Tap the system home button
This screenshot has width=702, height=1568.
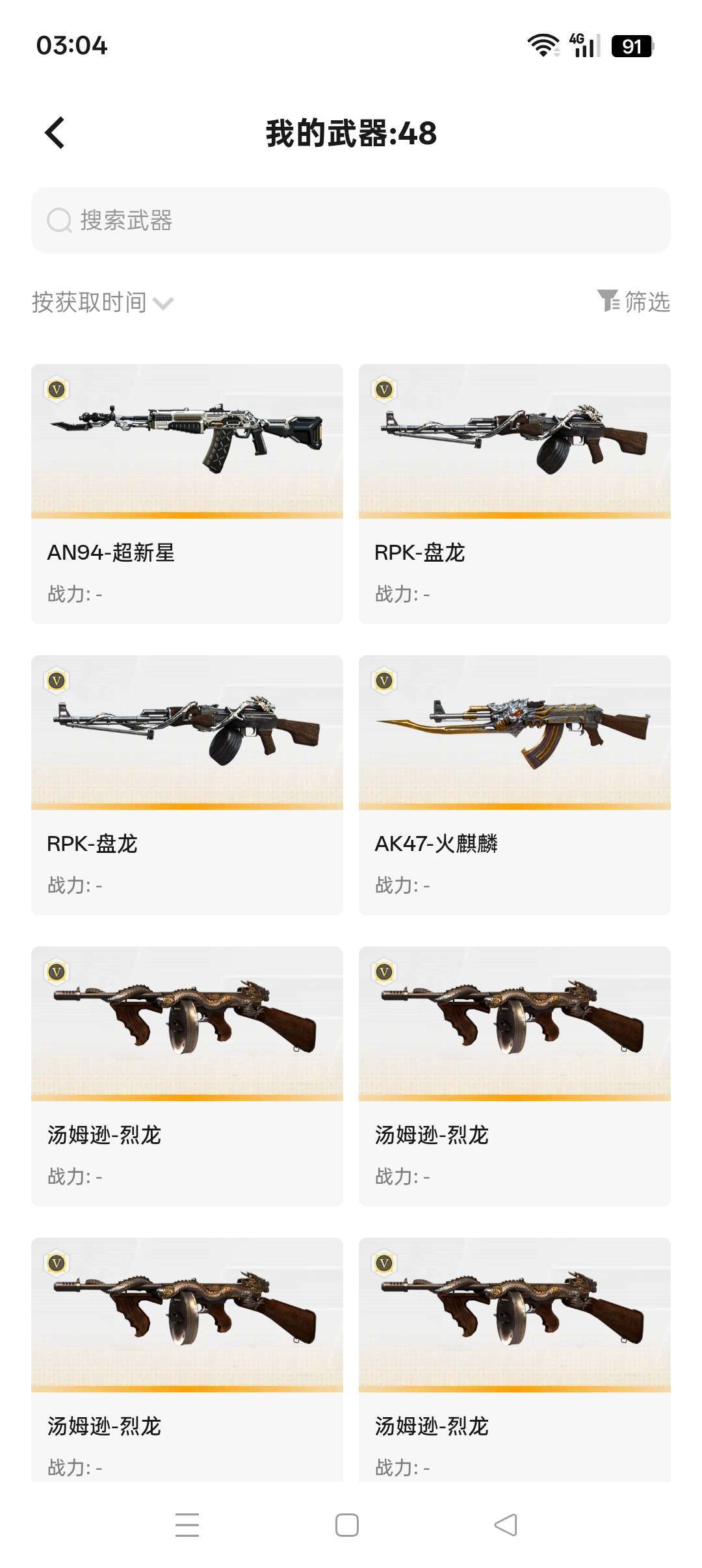(347, 1525)
